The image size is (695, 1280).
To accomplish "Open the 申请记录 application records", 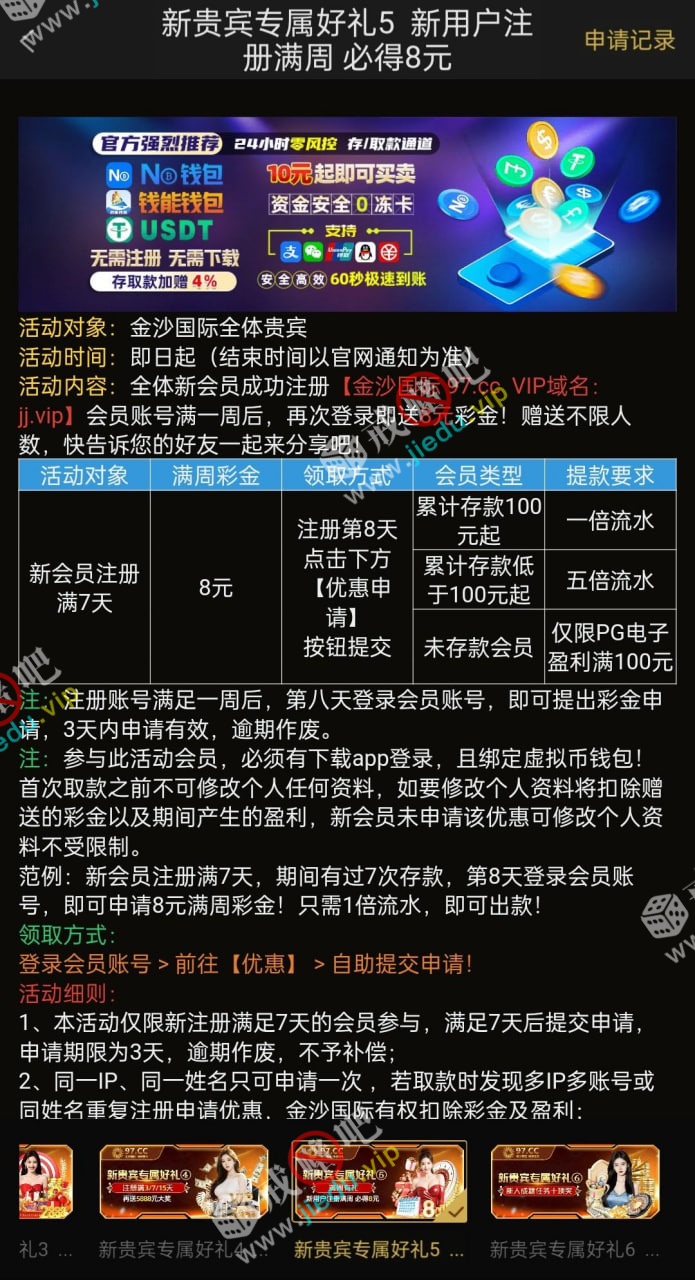I will 630,40.
